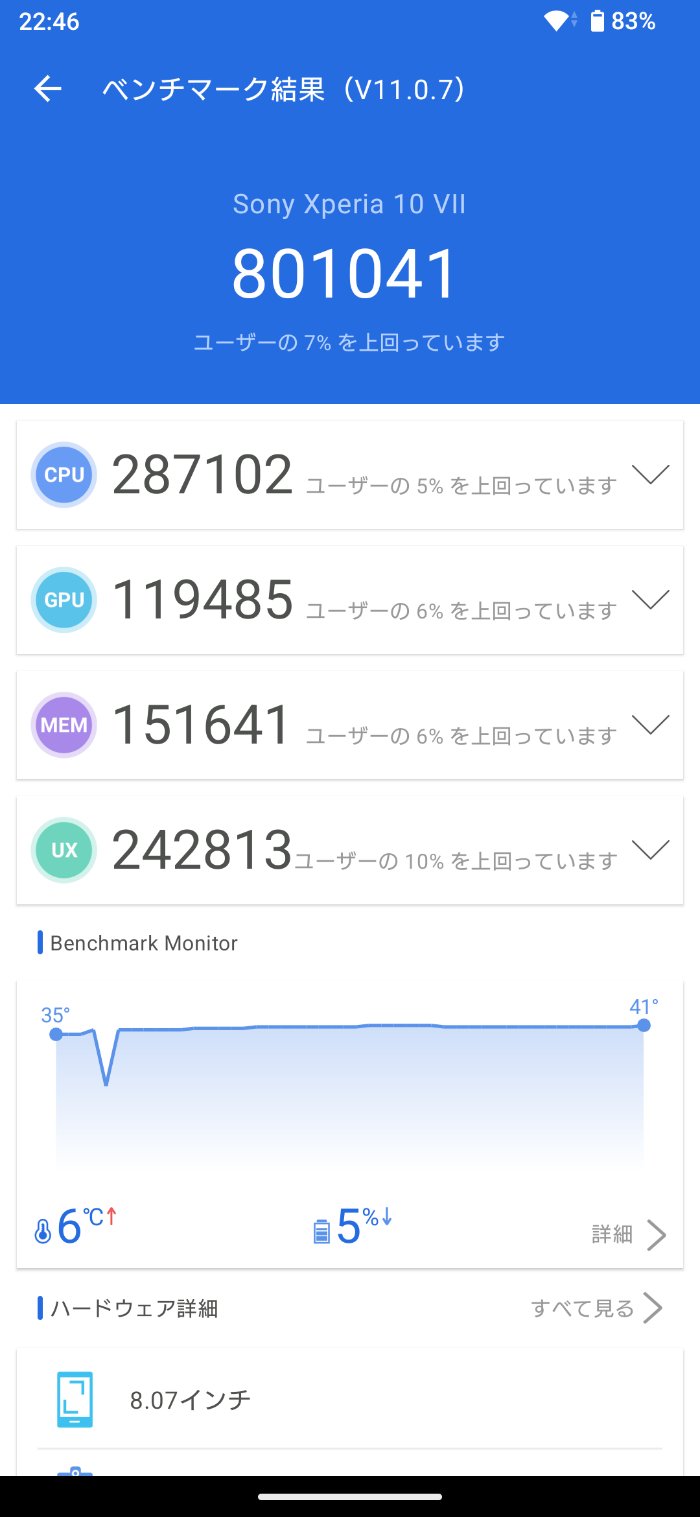The image size is (700, 1517).
Task: Expand the CPU score details
Action: click(x=650, y=475)
